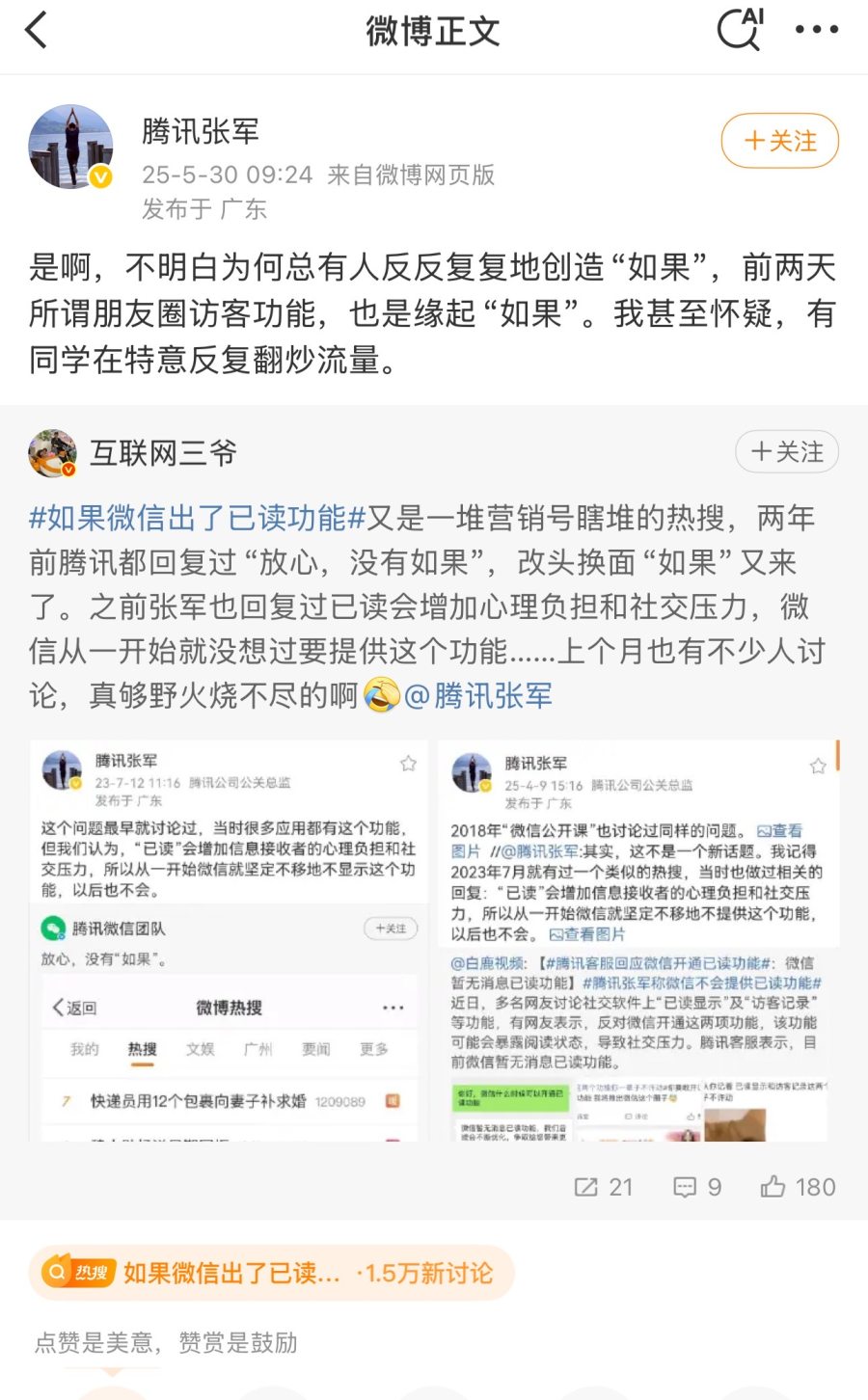This screenshot has height=1400, width=868.
Task: Open the three-dot overflow menu
Action: pyautogui.click(x=816, y=30)
